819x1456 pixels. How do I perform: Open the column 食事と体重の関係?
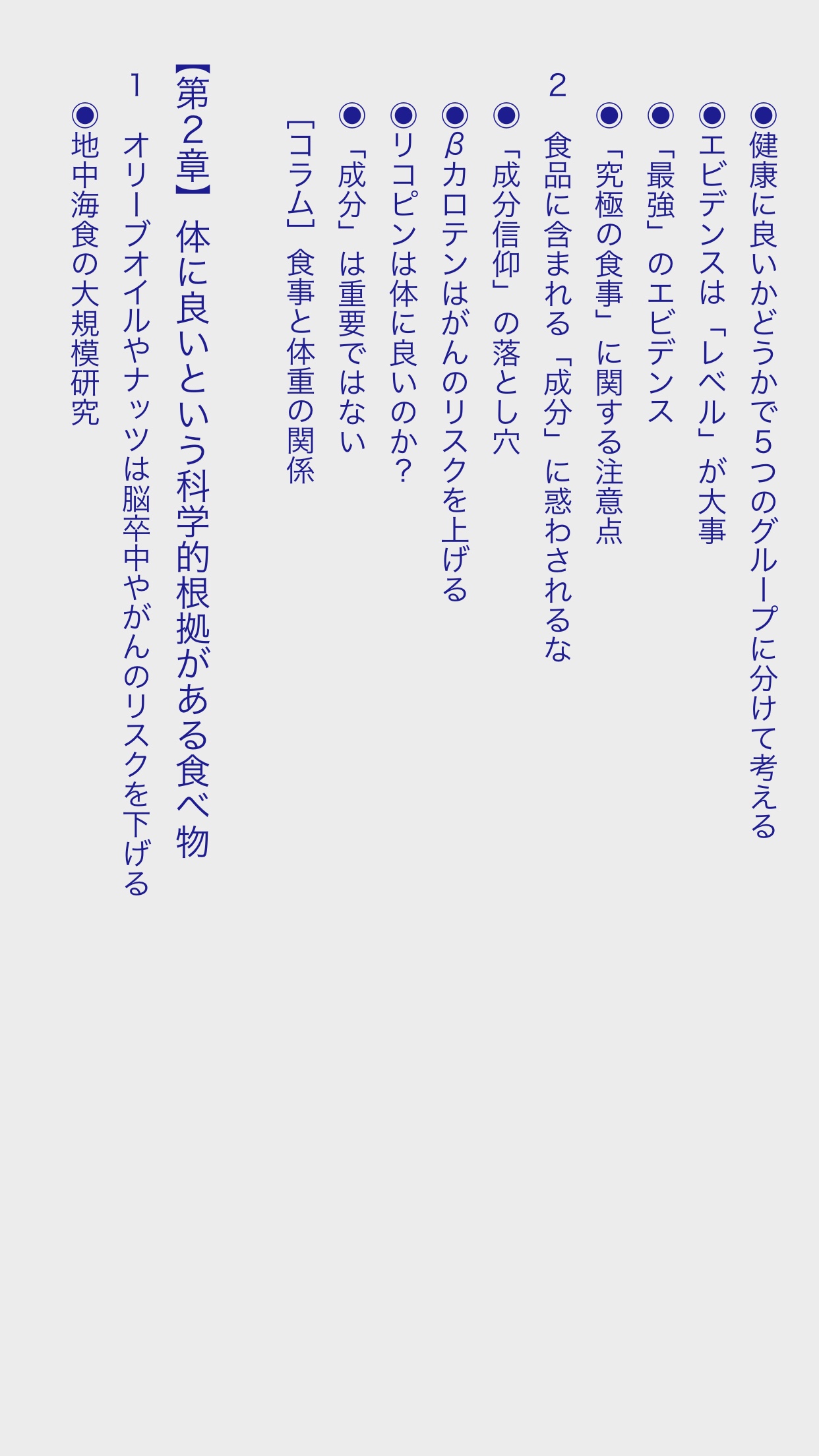pos(301,301)
